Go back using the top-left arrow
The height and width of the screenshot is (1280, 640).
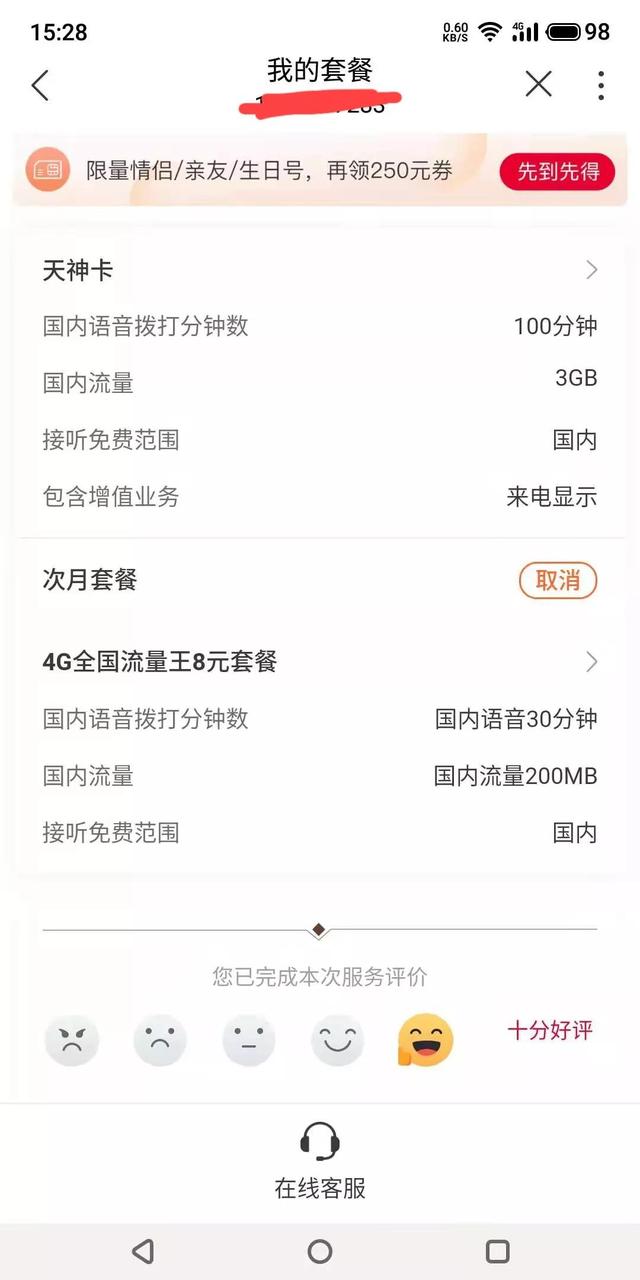point(40,85)
